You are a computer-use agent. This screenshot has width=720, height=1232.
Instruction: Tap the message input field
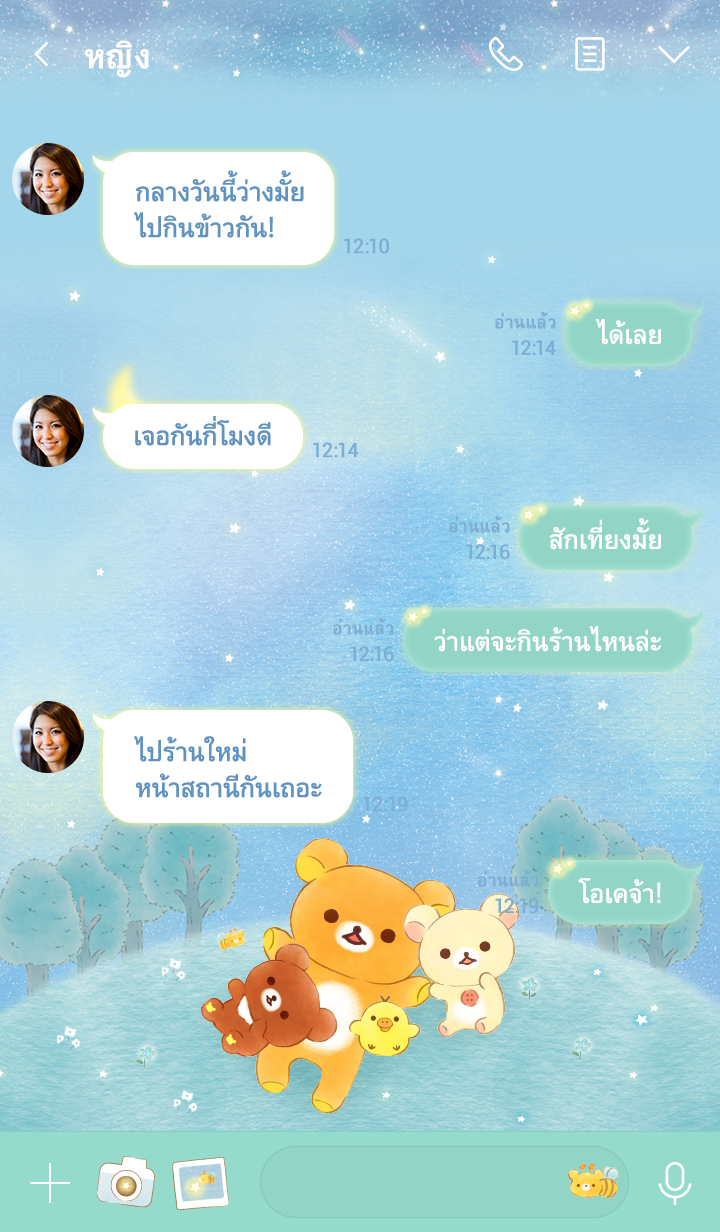[x=410, y=1182]
